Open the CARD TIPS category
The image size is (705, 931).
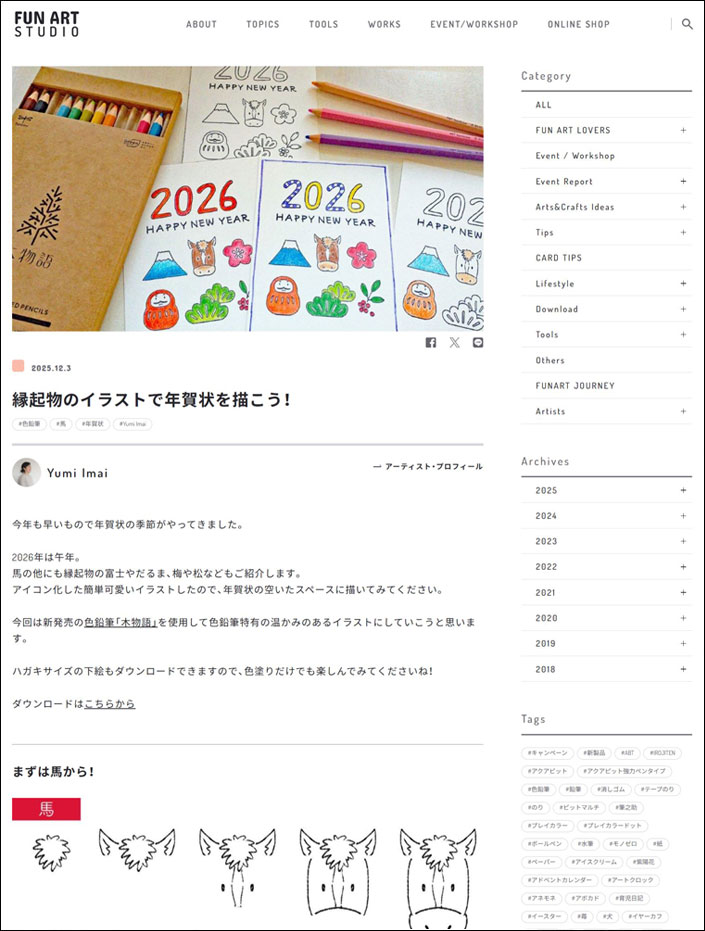pyautogui.click(x=558, y=258)
